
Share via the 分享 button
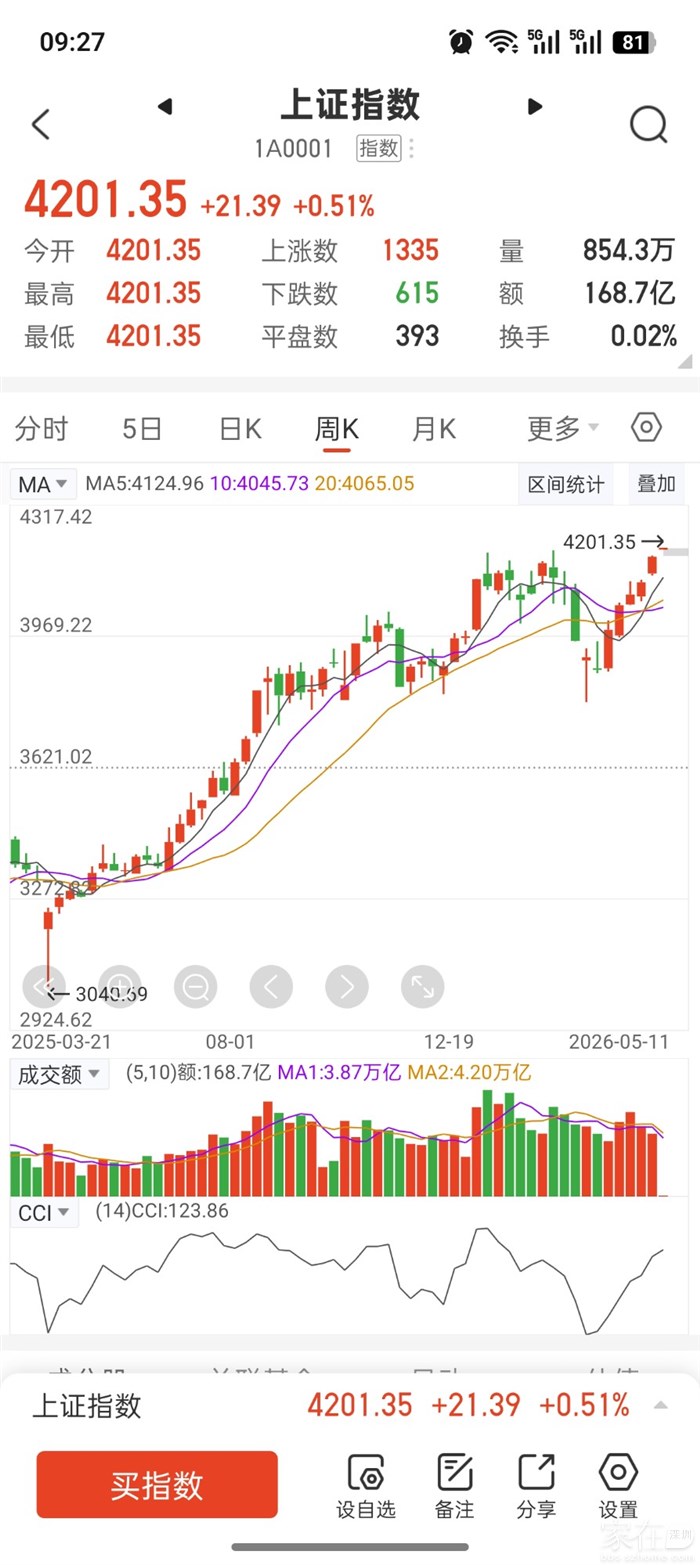[536, 1486]
